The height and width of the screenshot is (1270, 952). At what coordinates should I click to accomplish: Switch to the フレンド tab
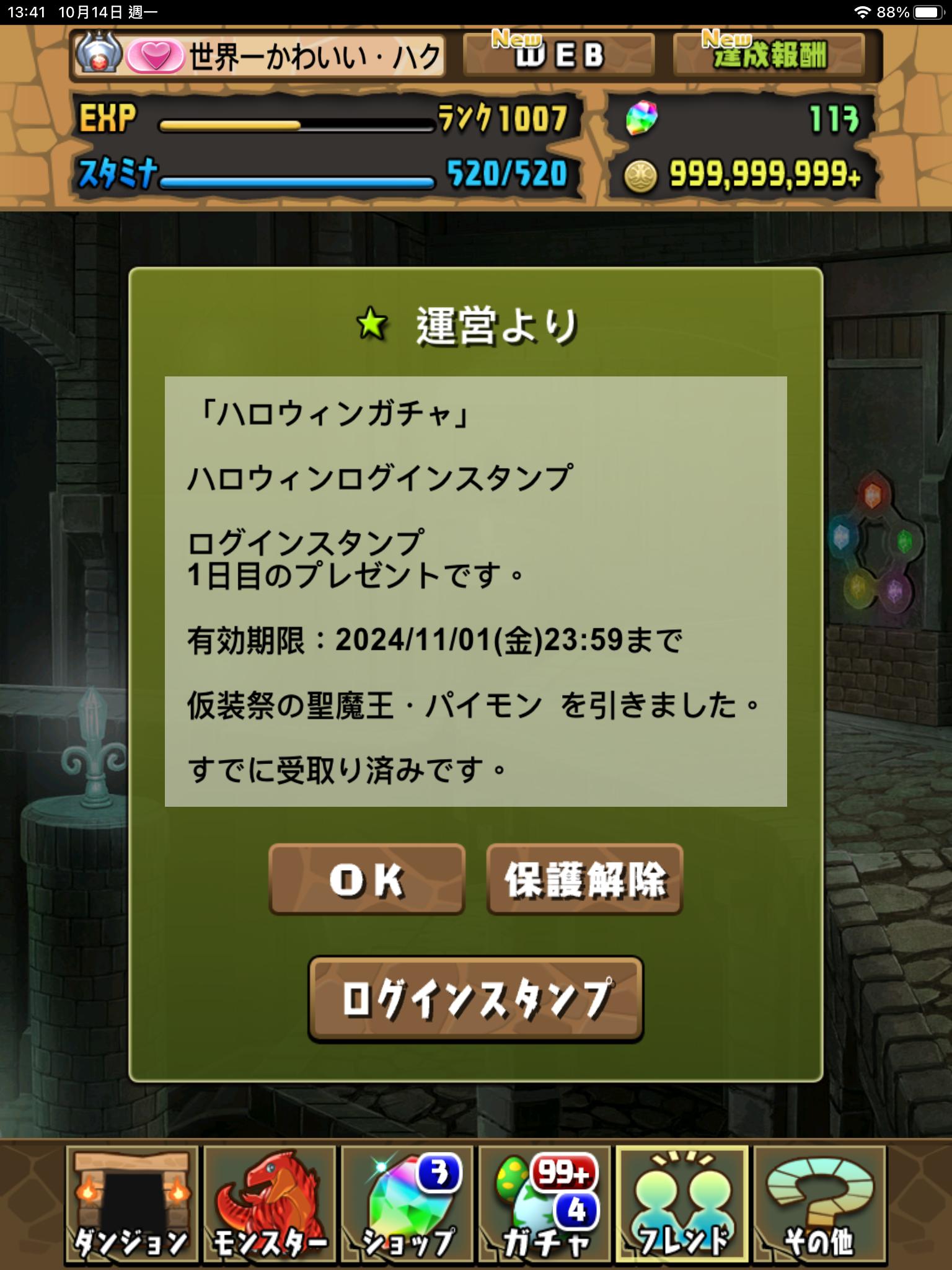click(x=682, y=1204)
